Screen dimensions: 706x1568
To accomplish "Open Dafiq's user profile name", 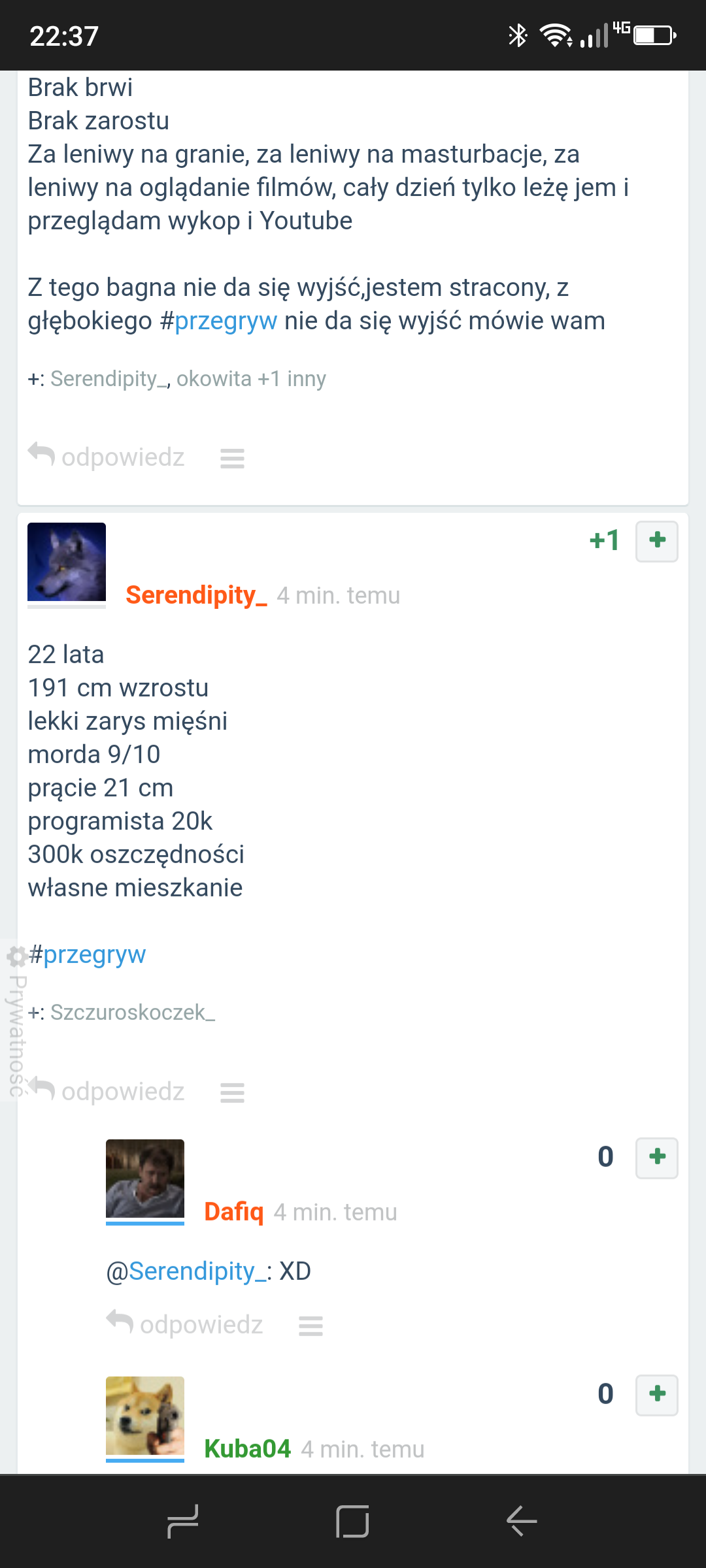I will 233,1212.
